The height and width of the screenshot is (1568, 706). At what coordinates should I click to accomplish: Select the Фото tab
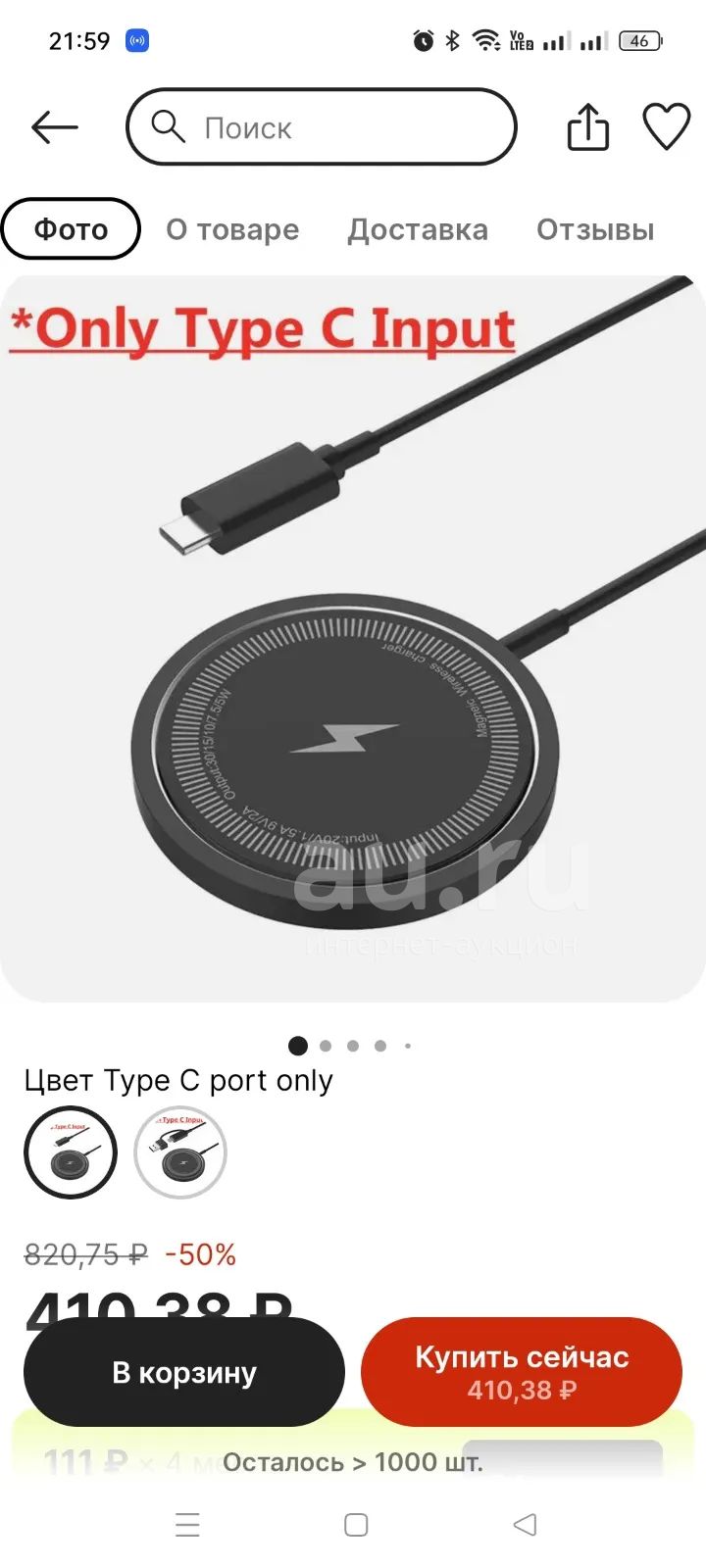pyautogui.click(x=71, y=229)
